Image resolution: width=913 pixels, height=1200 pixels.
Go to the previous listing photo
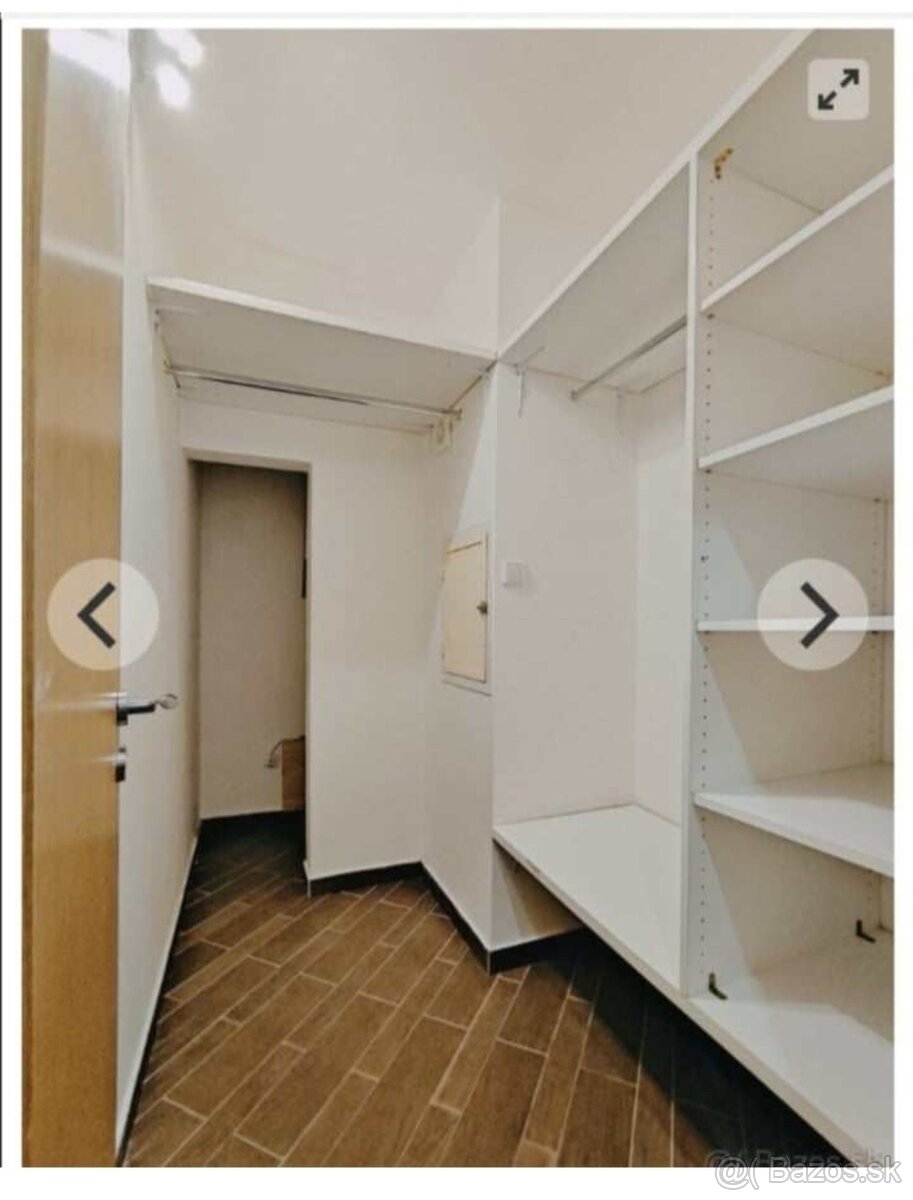(102, 614)
